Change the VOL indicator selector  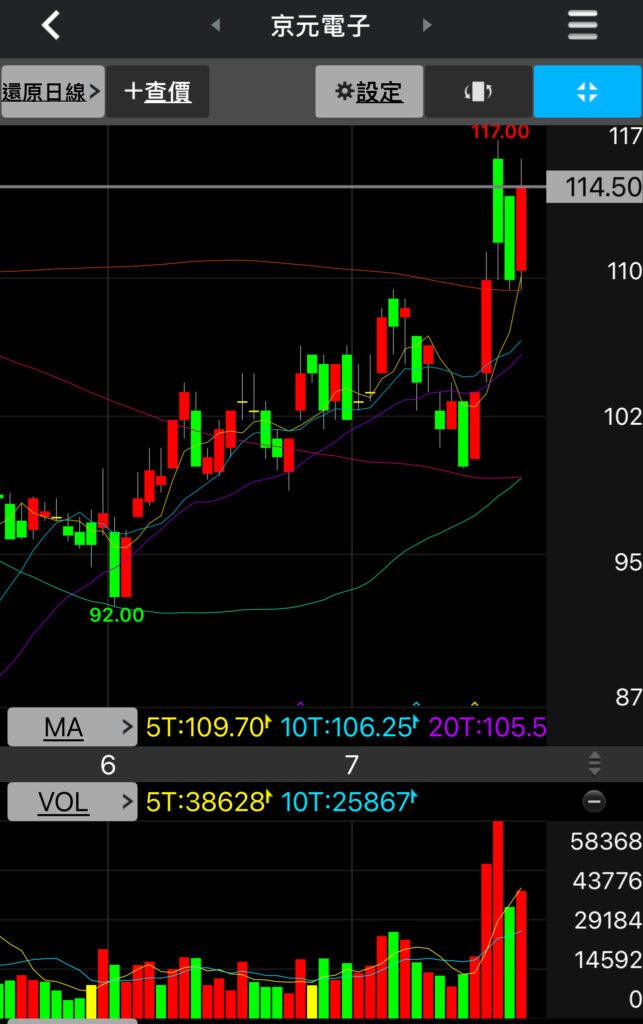[72, 801]
